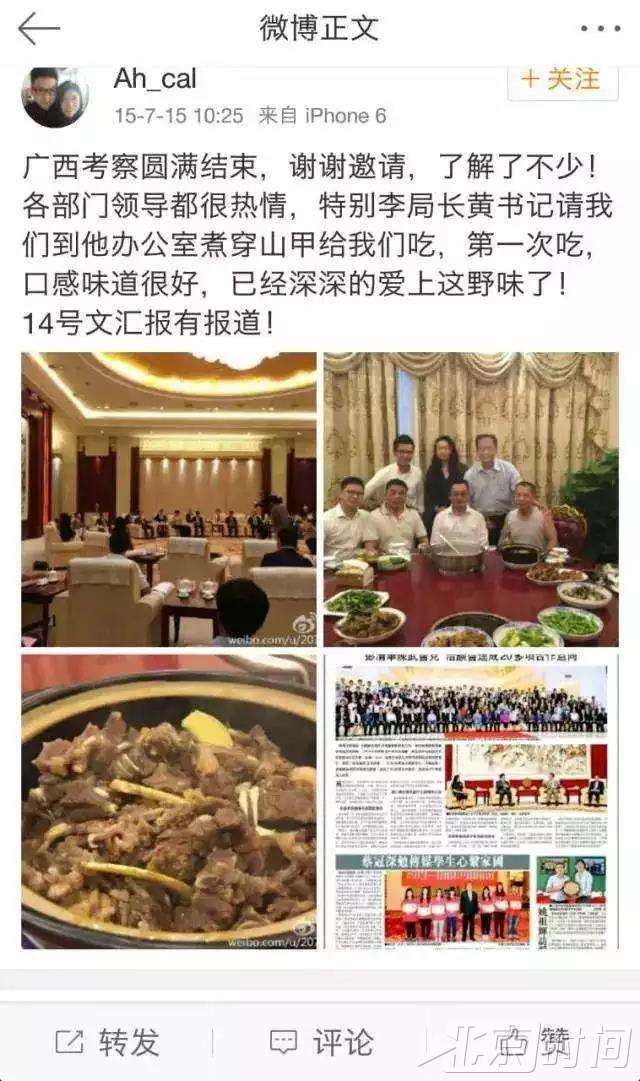
Task: Enlarge the clay pot dish photo
Action: pos(169,802)
